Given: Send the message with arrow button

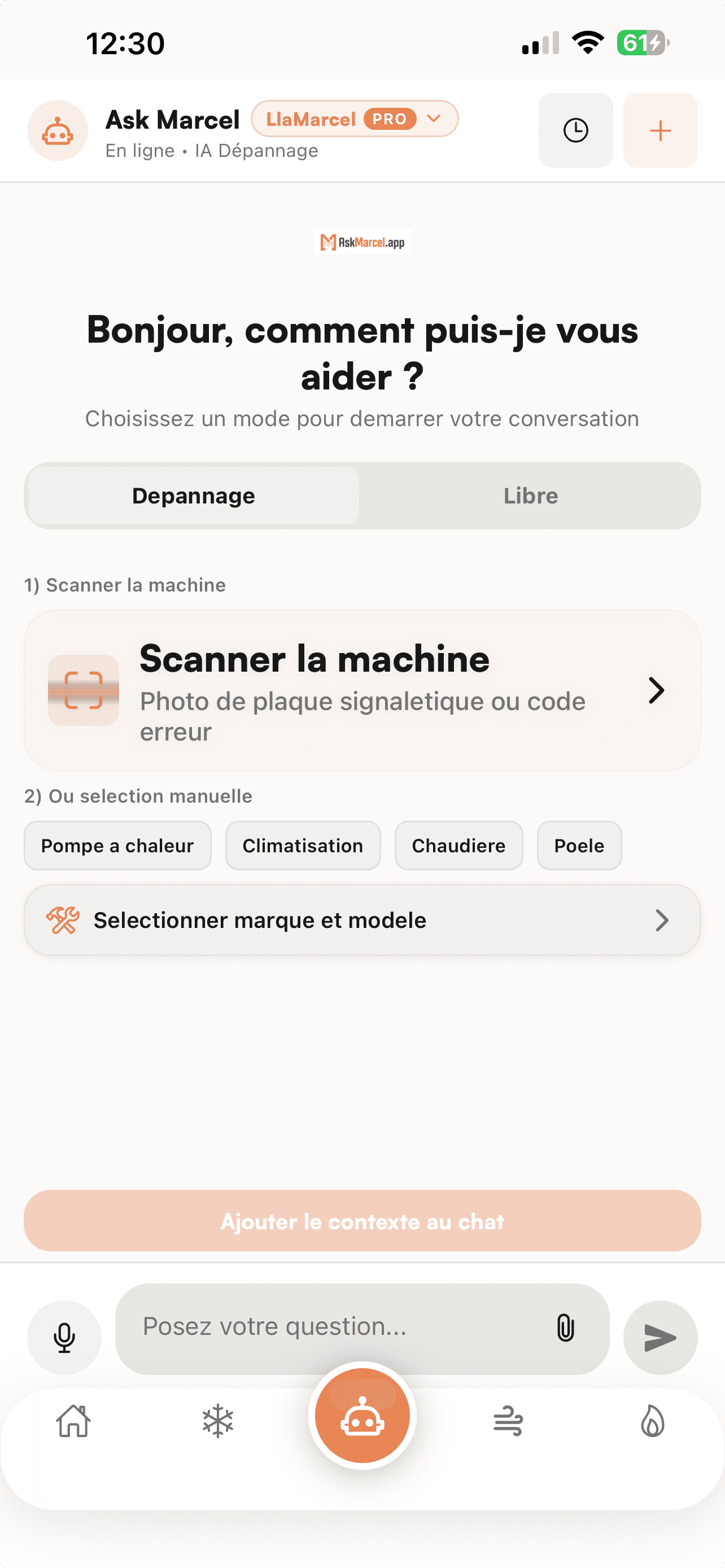Looking at the screenshot, I should click(660, 1337).
